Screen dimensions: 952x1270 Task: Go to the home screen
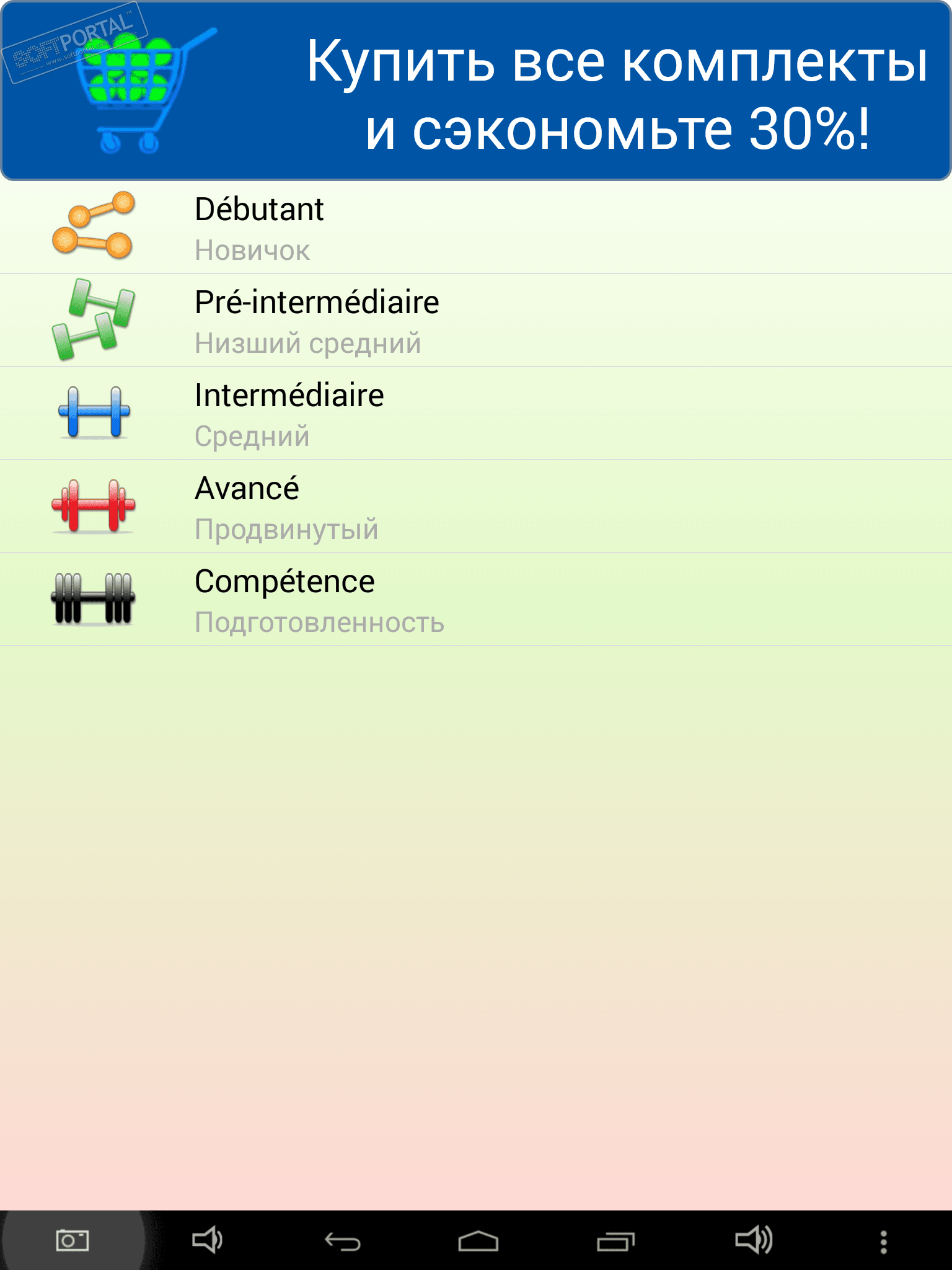pos(478,1241)
